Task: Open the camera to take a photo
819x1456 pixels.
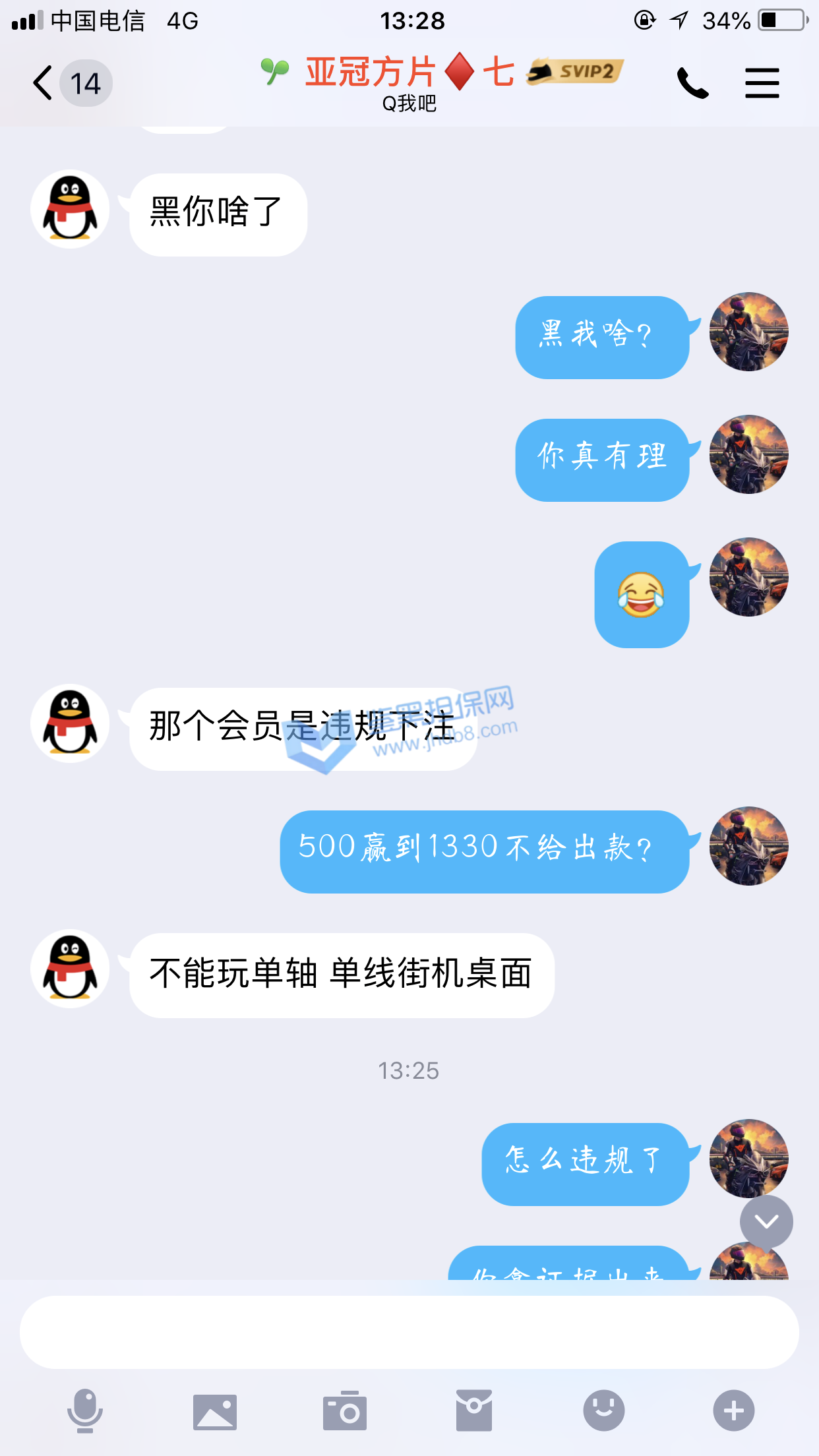Action: (344, 1411)
